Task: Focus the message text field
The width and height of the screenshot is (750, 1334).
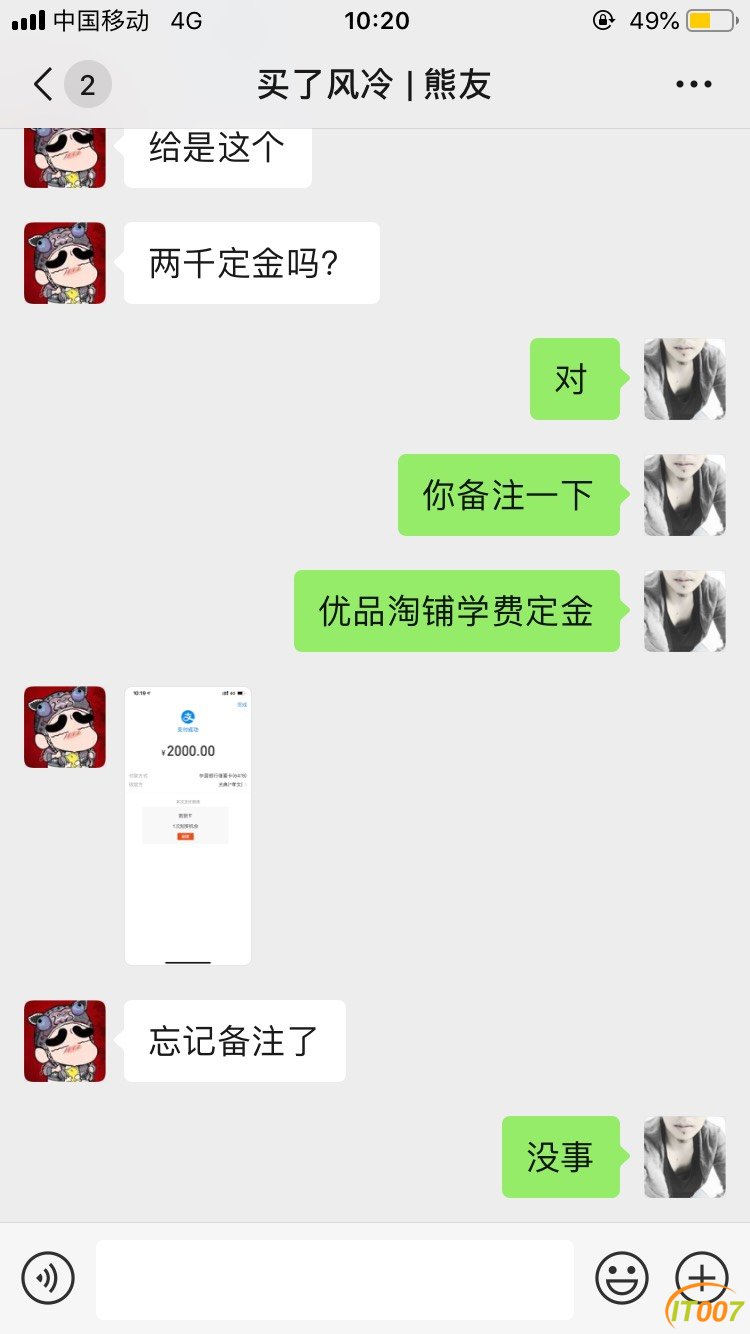Action: point(334,1278)
